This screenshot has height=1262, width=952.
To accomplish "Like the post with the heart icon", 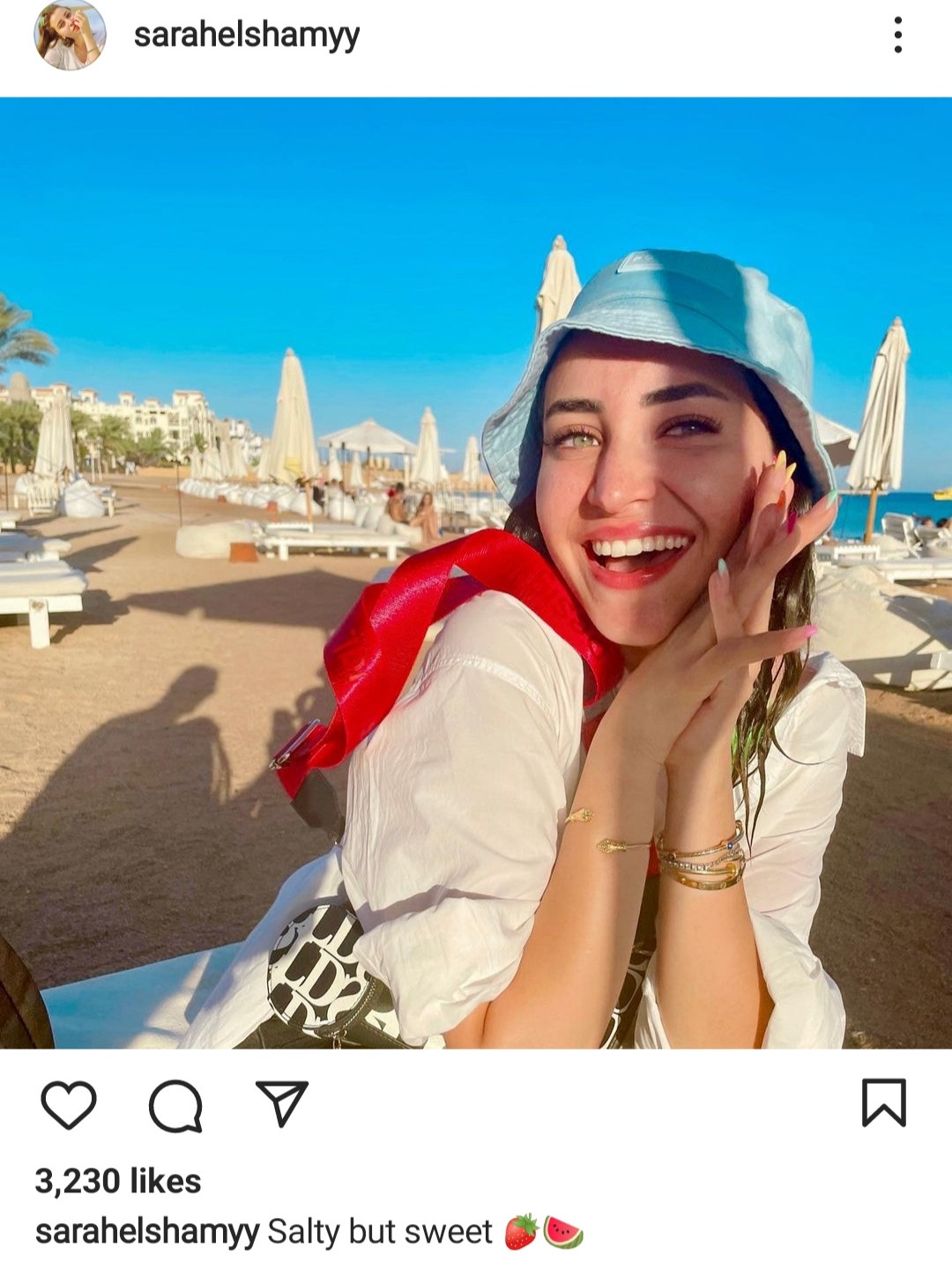I will pyautogui.click(x=69, y=1104).
